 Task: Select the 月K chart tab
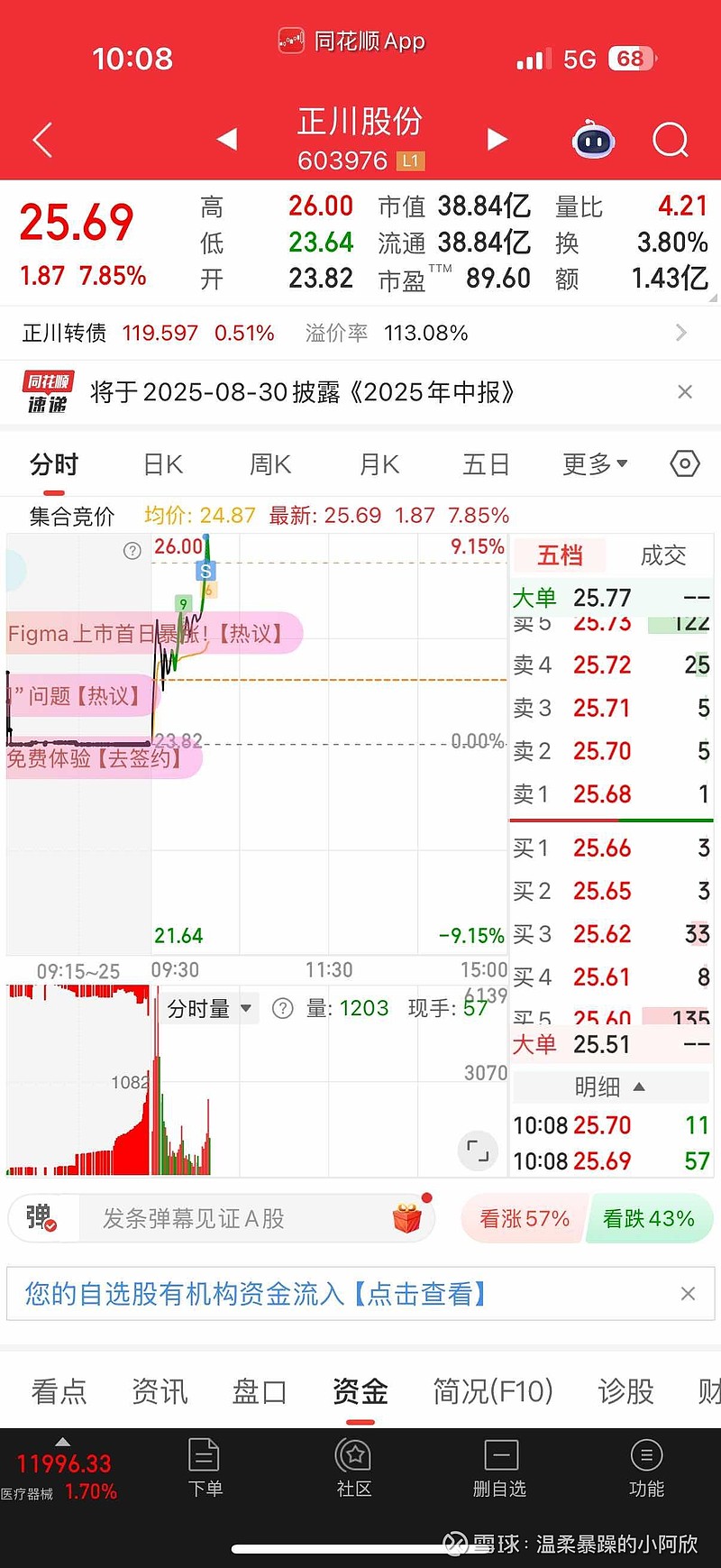[x=379, y=464]
